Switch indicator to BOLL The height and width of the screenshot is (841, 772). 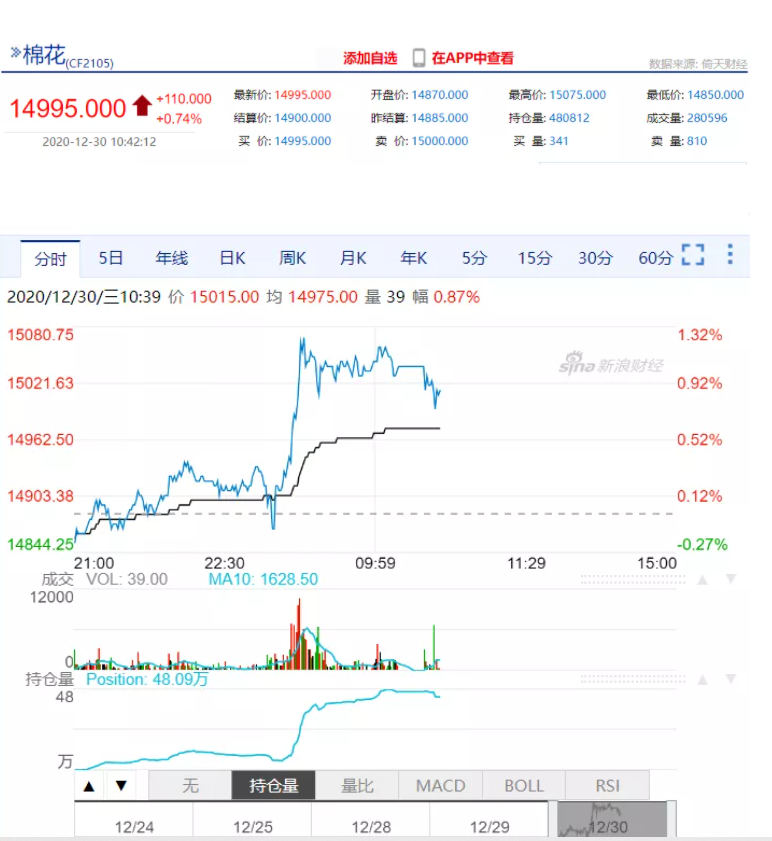pyautogui.click(x=524, y=785)
